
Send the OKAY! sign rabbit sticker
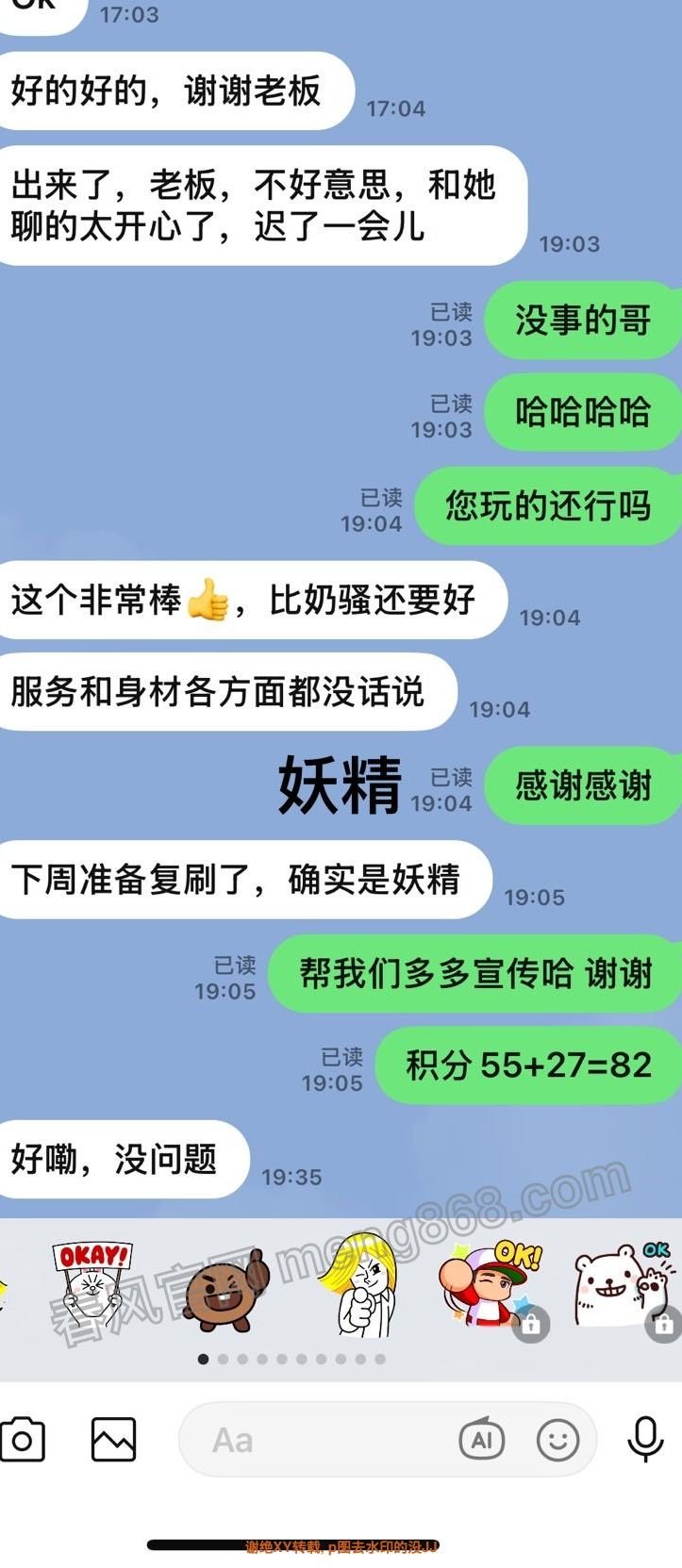point(91,1287)
